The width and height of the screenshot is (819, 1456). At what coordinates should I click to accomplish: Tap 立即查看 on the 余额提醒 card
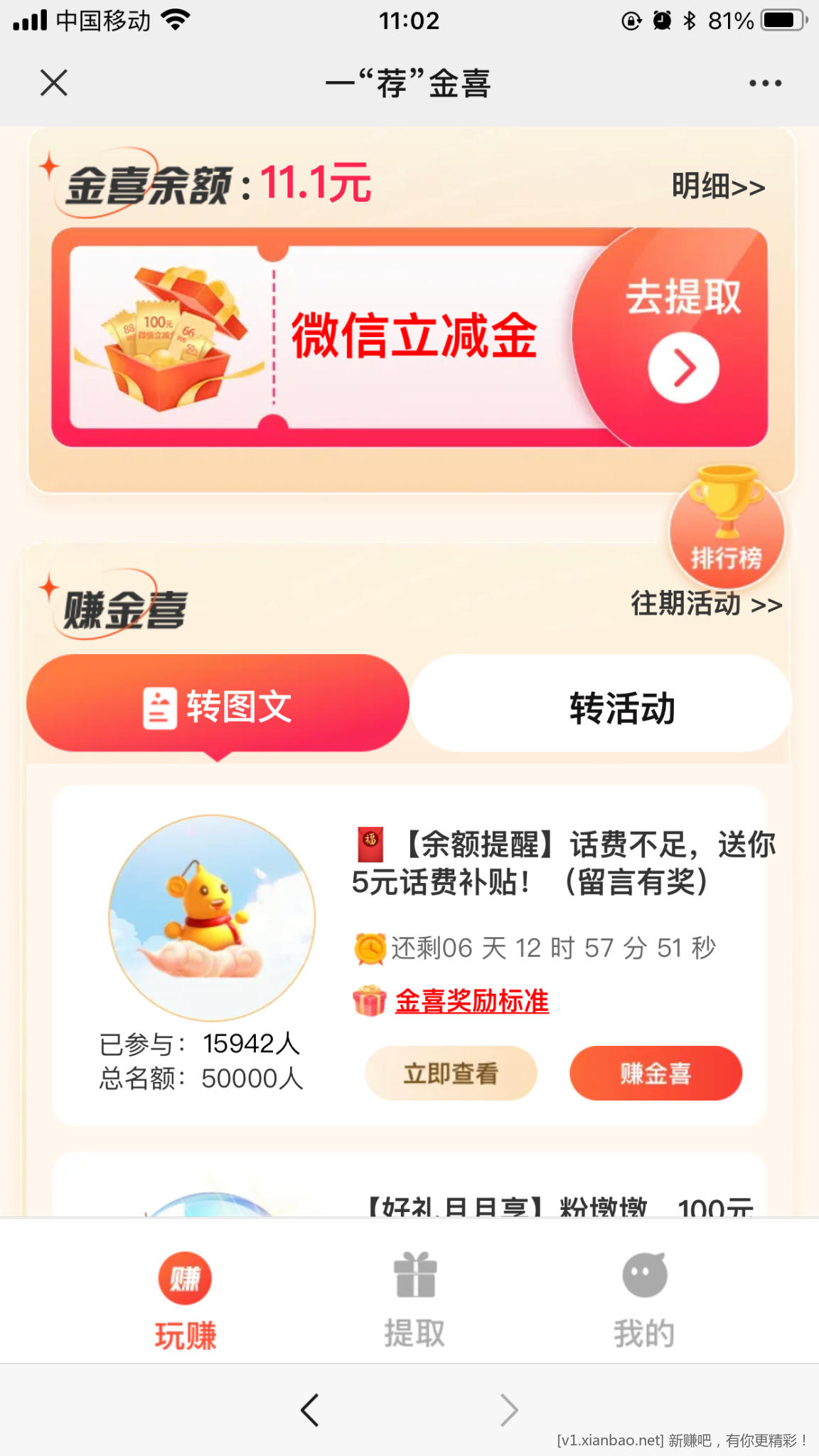pyautogui.click(x=451, y=1074)
